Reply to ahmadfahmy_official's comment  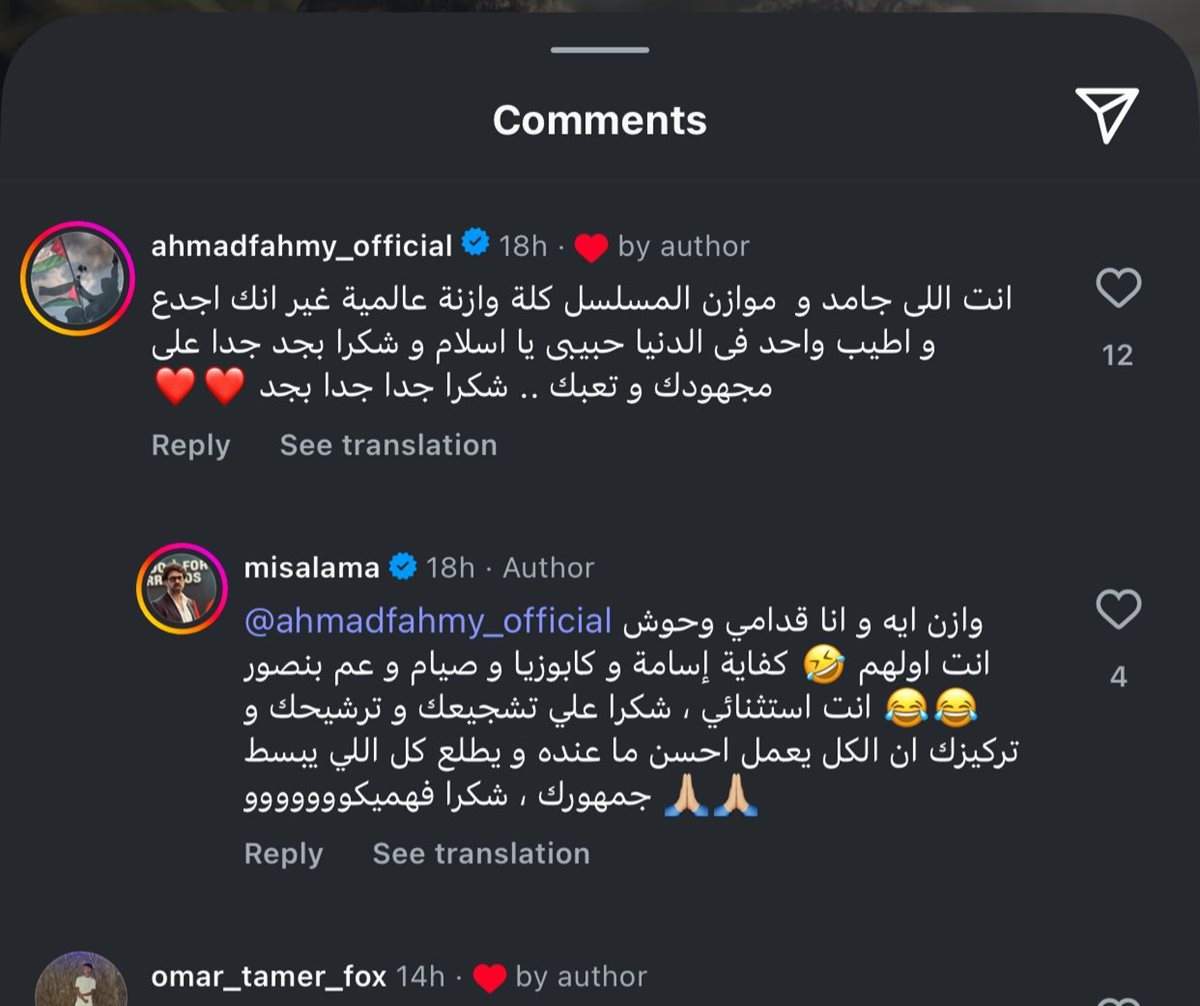190,445
